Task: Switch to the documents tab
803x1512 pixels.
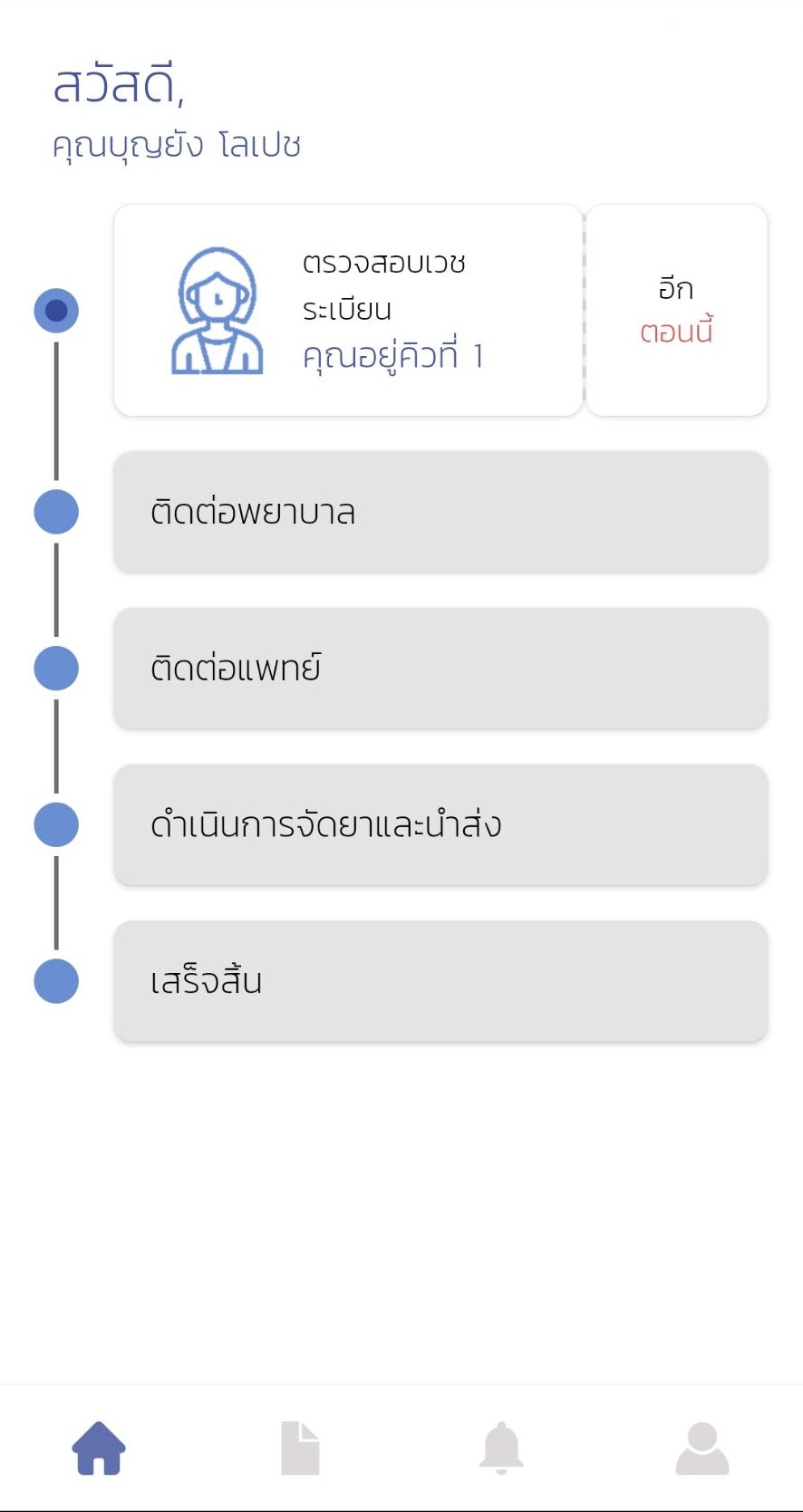Action: [300, 1448]
